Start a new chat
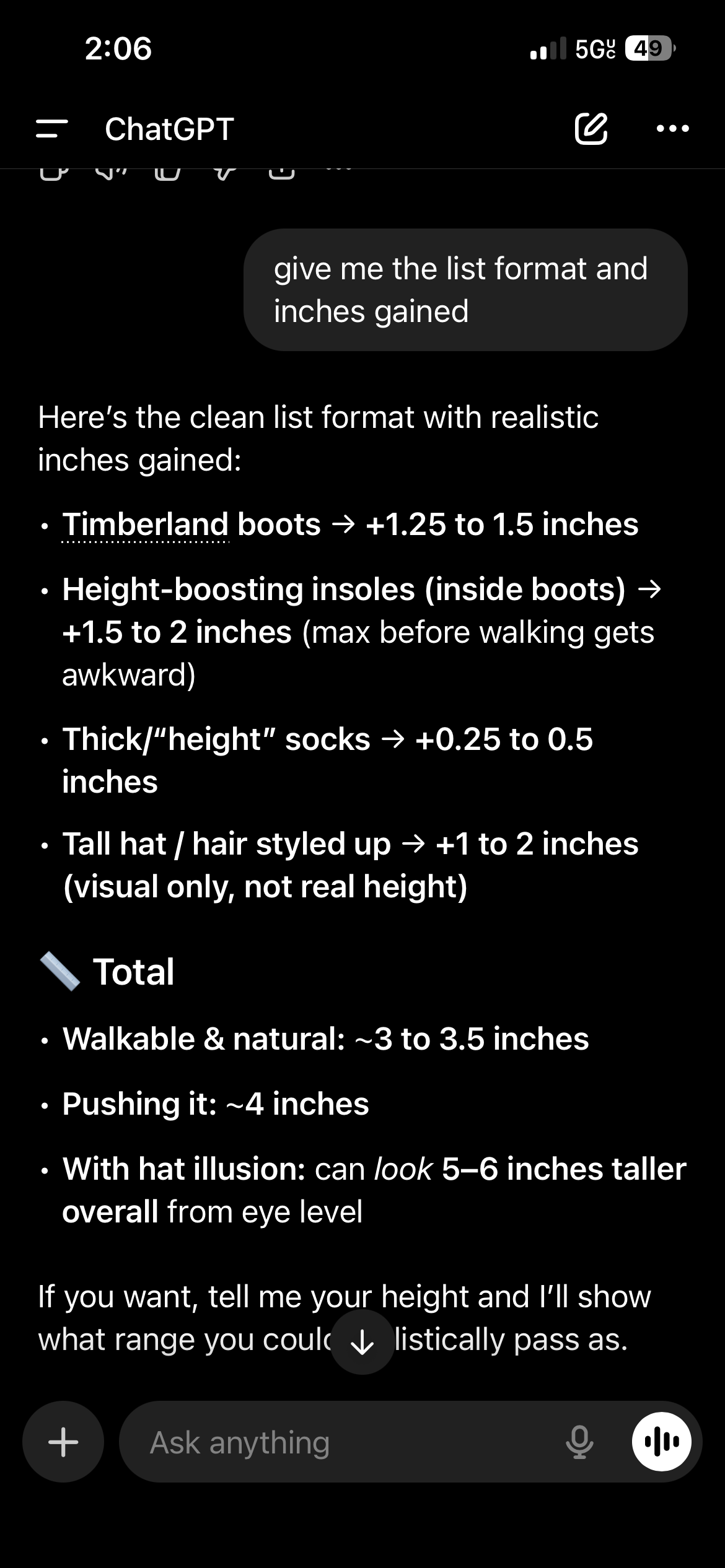Viewport: 725px width, 1568px height. (591, 129)
